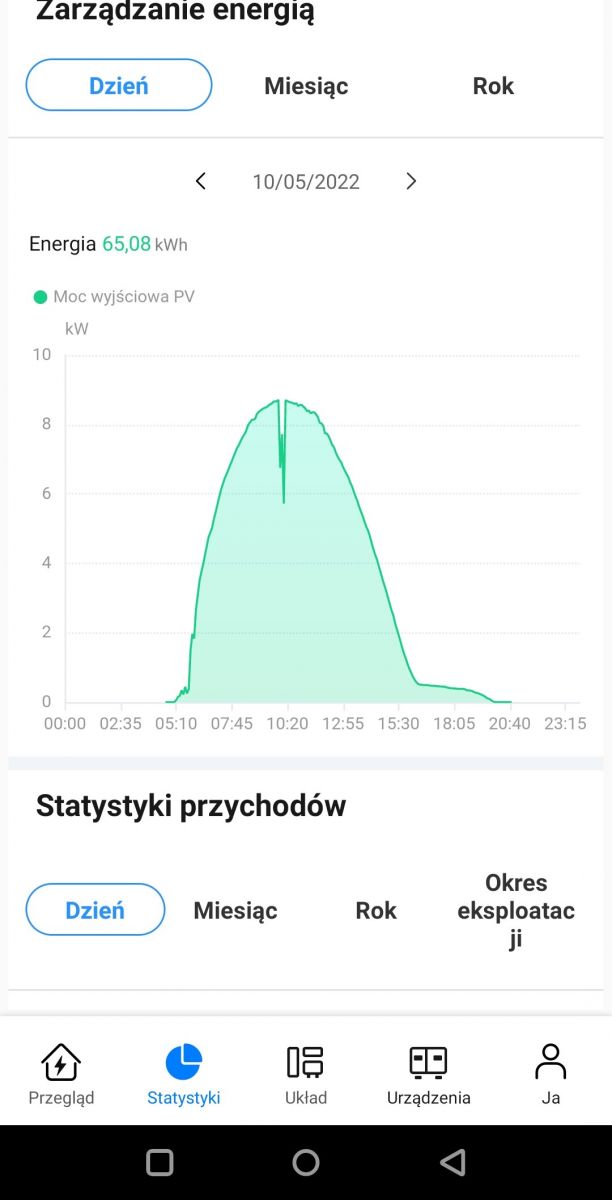612x1200 pixels.
Task: Tap the system back button
Action: coord(453,1162)
